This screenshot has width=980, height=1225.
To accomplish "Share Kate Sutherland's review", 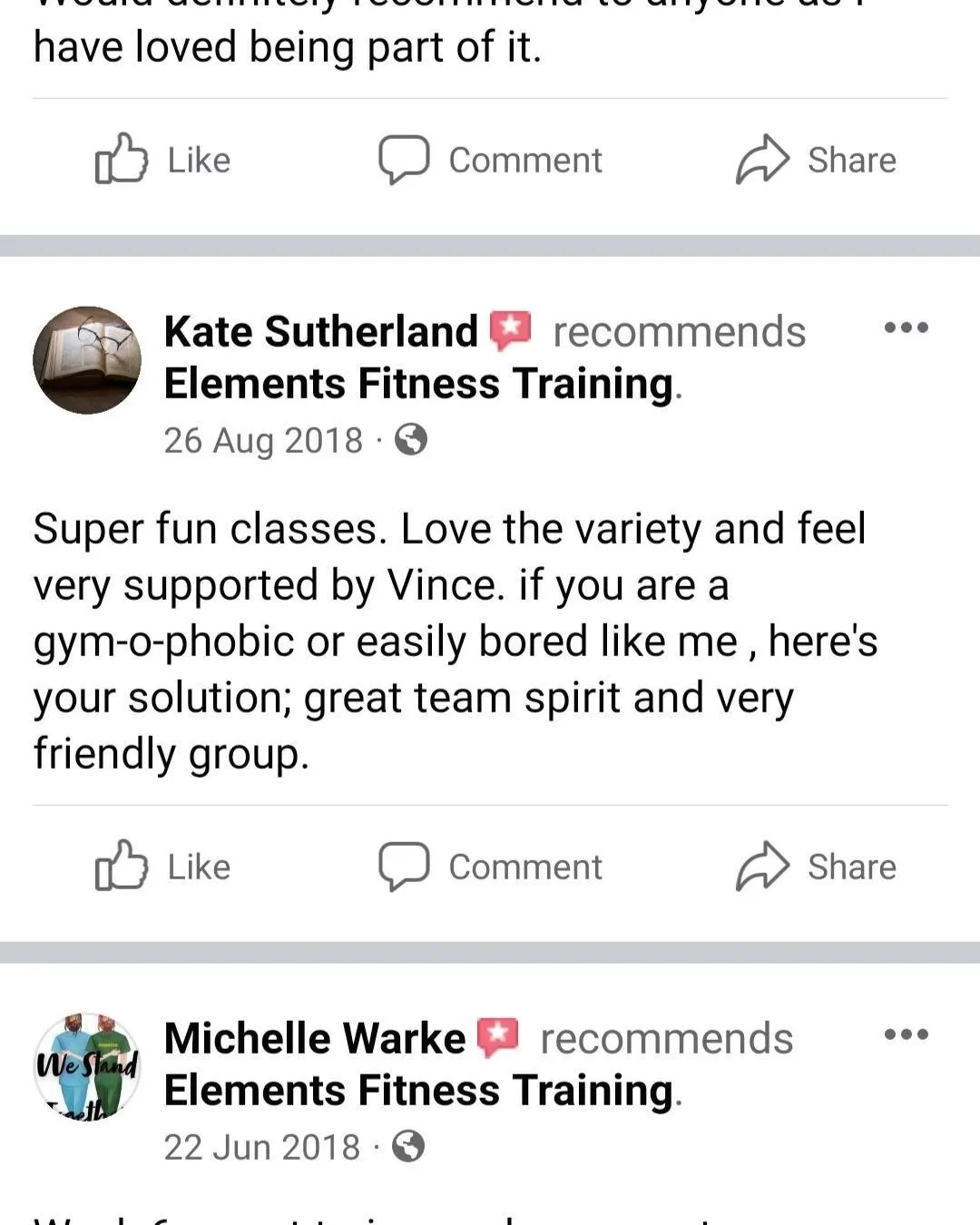I will (816, 867).
